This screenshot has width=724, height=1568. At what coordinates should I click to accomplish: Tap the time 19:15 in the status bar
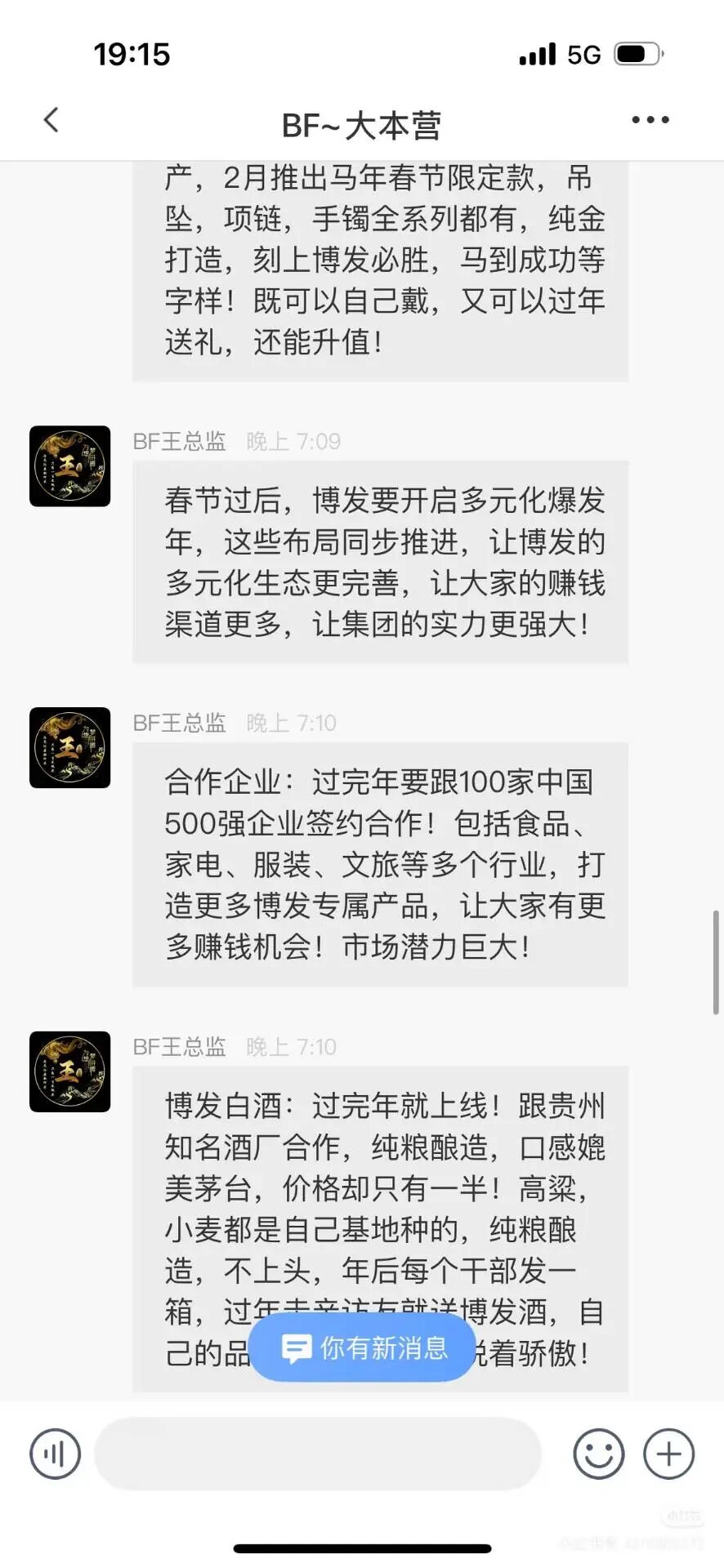coord(132,54)
